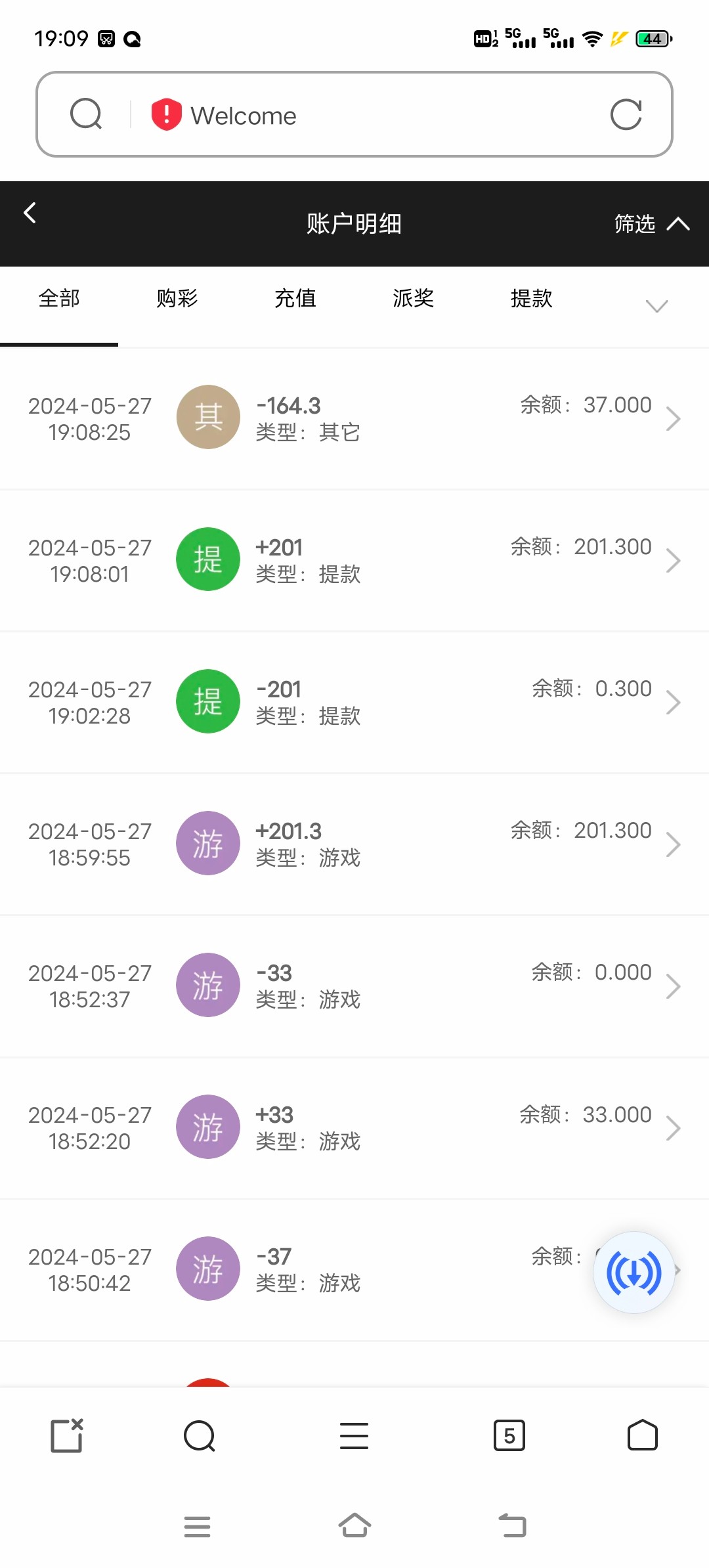This screenshot has width=709, height=1568.
Task: Select the 全部 tab
Action: pos(59,299)
